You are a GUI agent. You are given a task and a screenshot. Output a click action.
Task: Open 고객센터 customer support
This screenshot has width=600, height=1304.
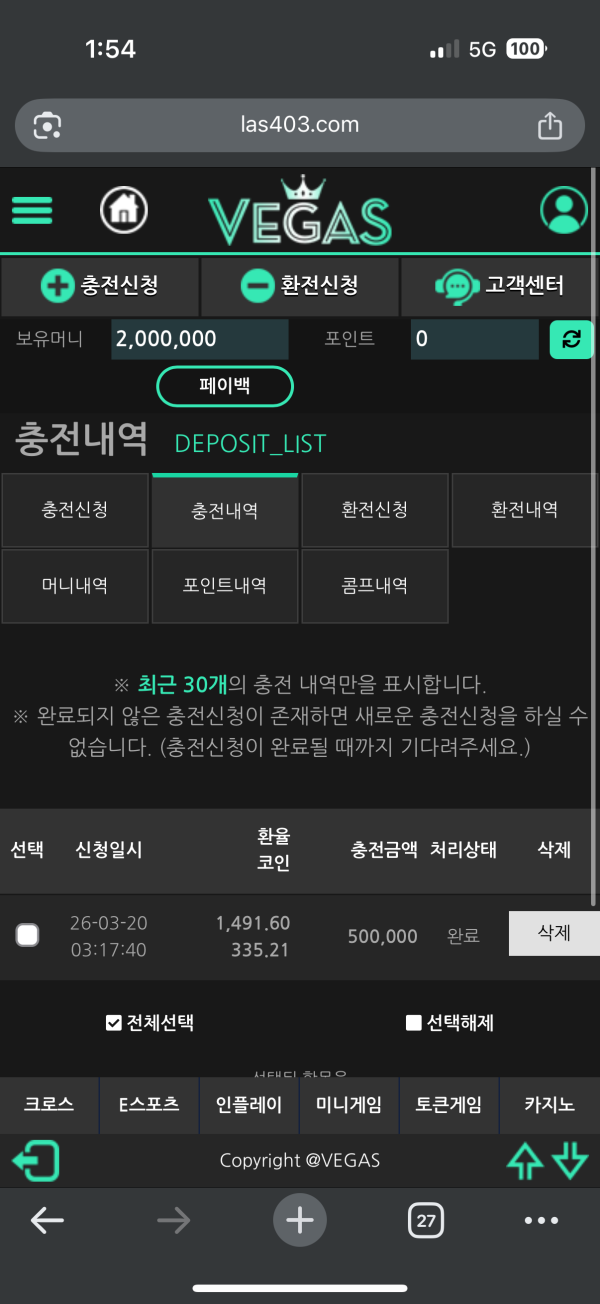tap(499, 286)
